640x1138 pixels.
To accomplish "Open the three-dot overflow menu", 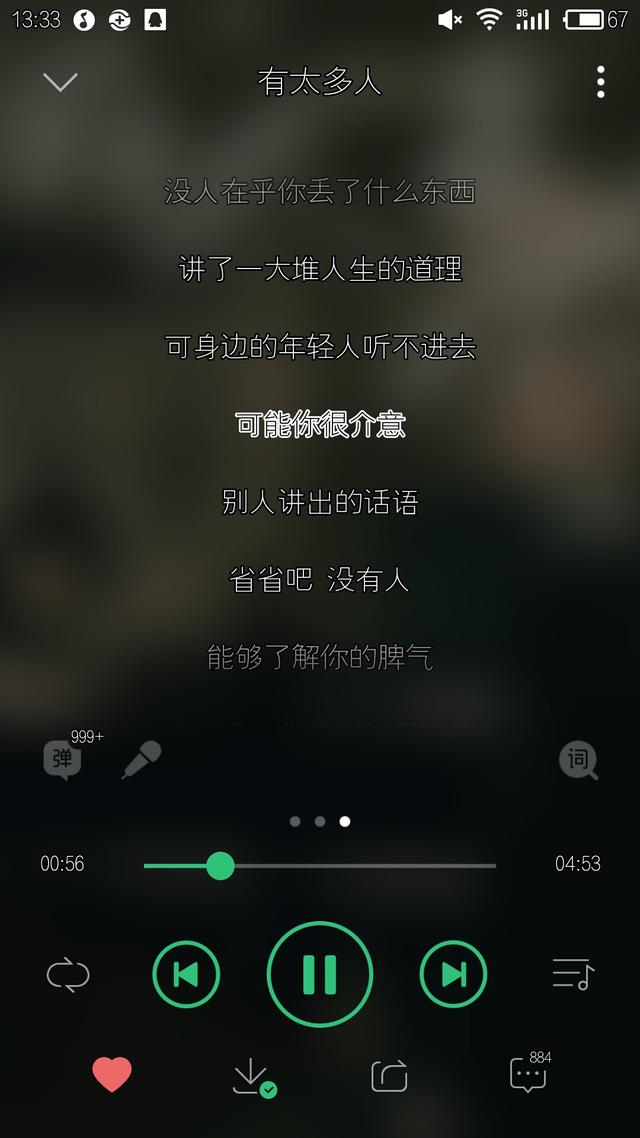I will (x=600, y=82).
